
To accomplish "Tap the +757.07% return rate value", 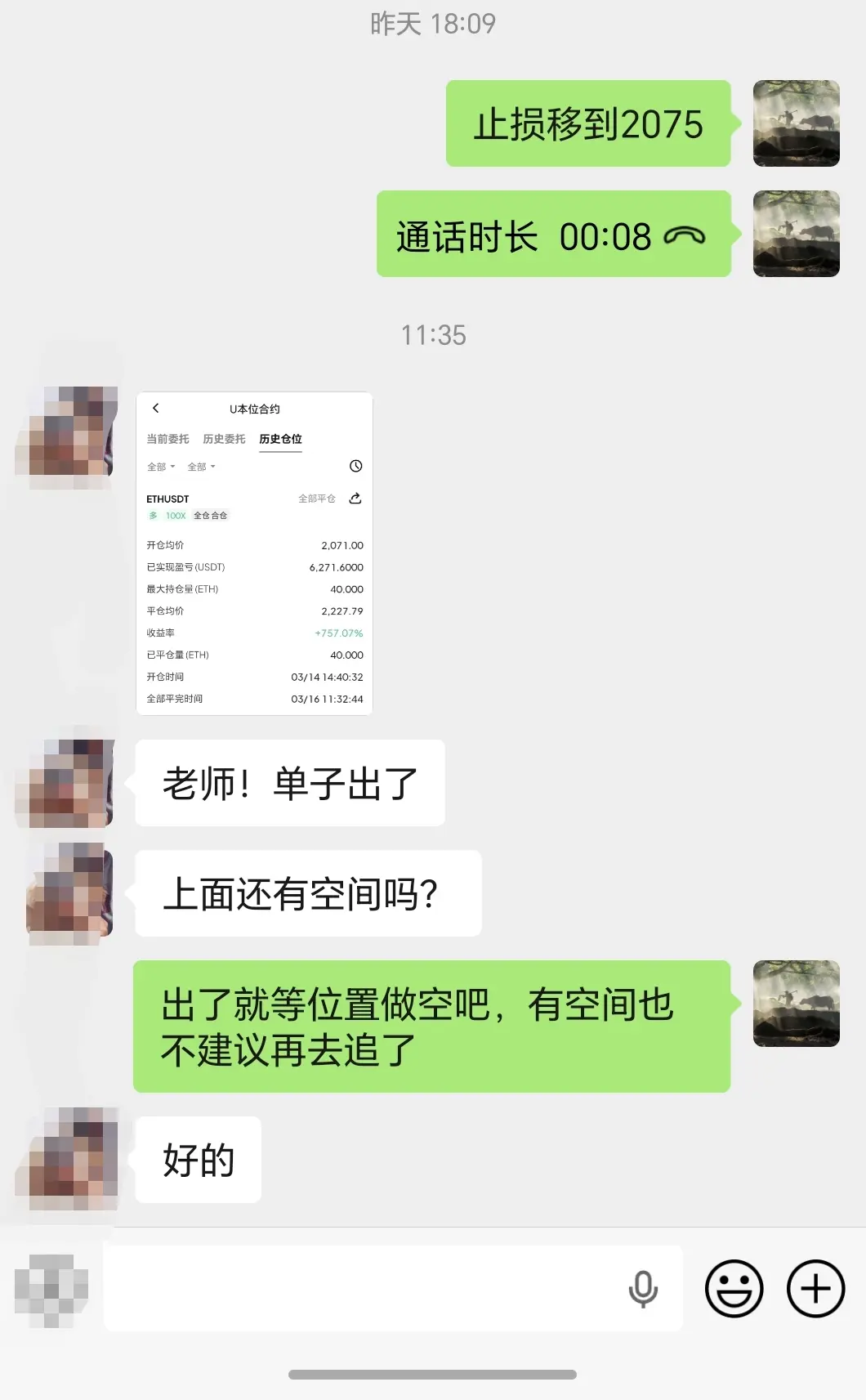I will (338, 633).
